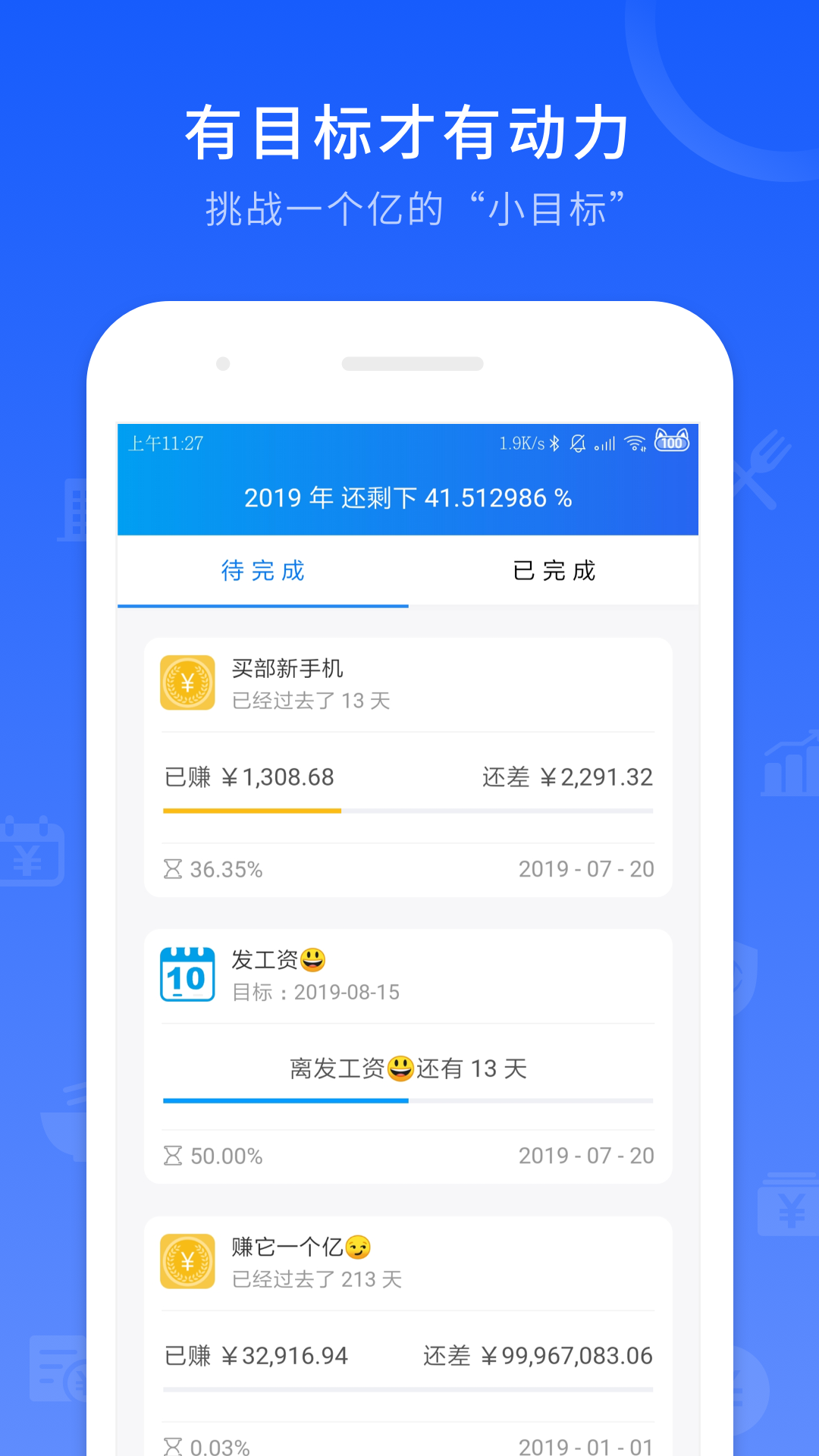Select the coin icon beside 赚它一个亿

187,1262
